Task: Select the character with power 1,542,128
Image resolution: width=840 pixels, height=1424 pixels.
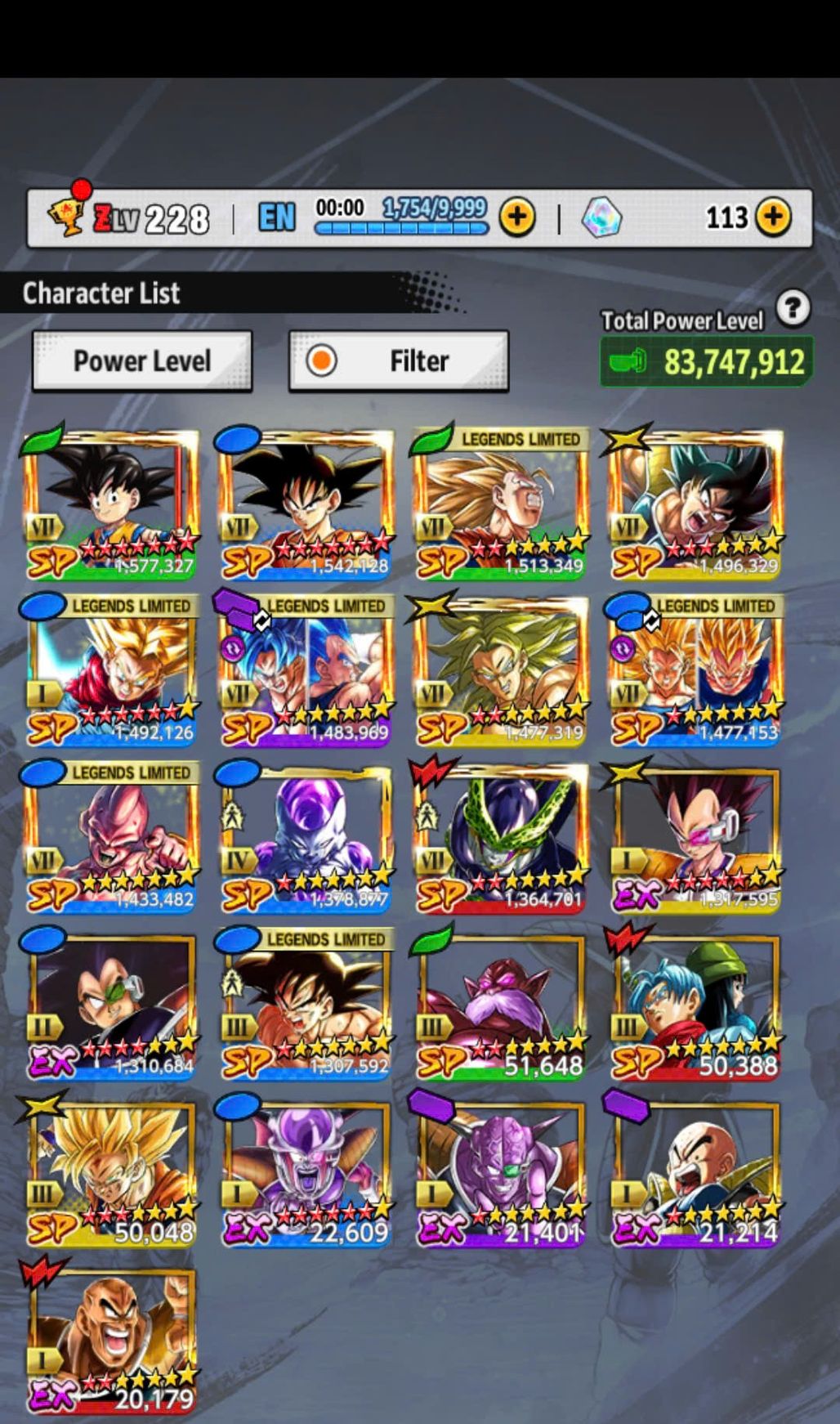Action: [305, 503]
